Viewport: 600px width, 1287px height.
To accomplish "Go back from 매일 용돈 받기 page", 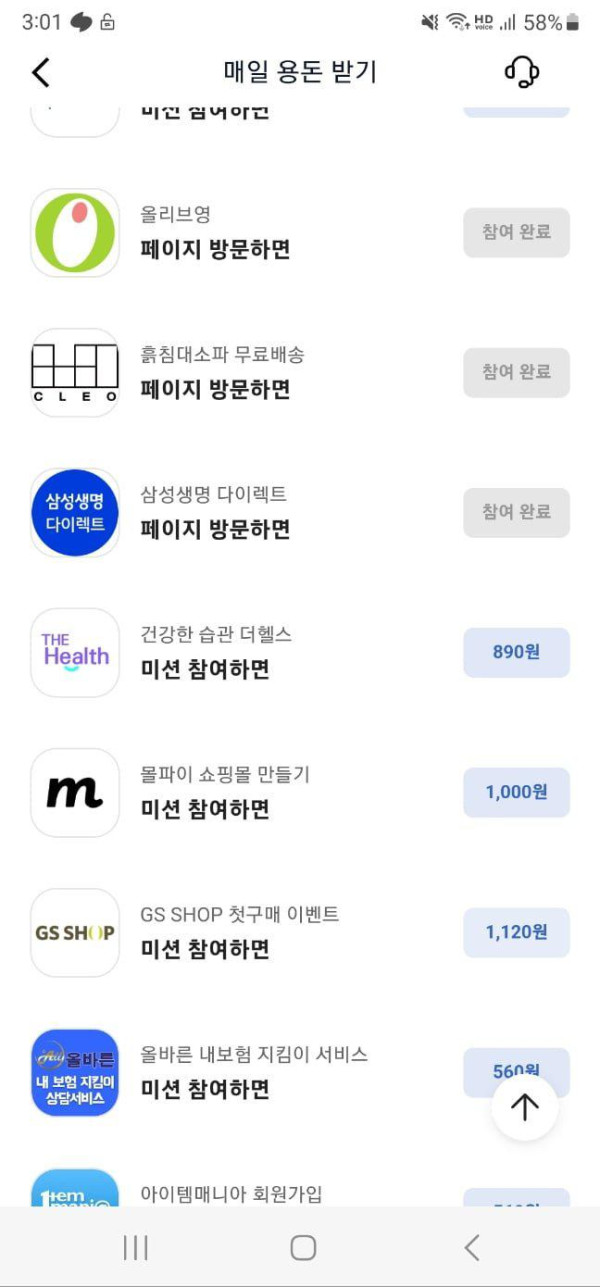I will [41, 72].
